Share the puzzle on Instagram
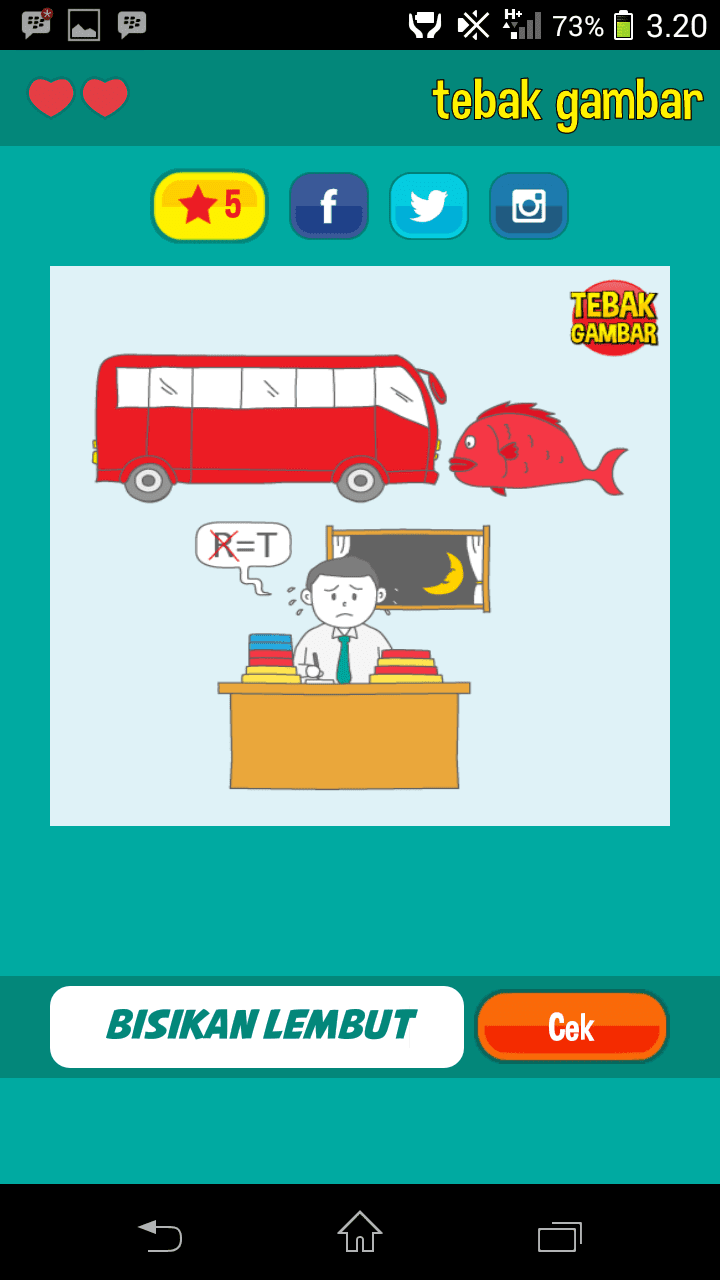This screenshot has height=1280, width=720. click(529, 206)
